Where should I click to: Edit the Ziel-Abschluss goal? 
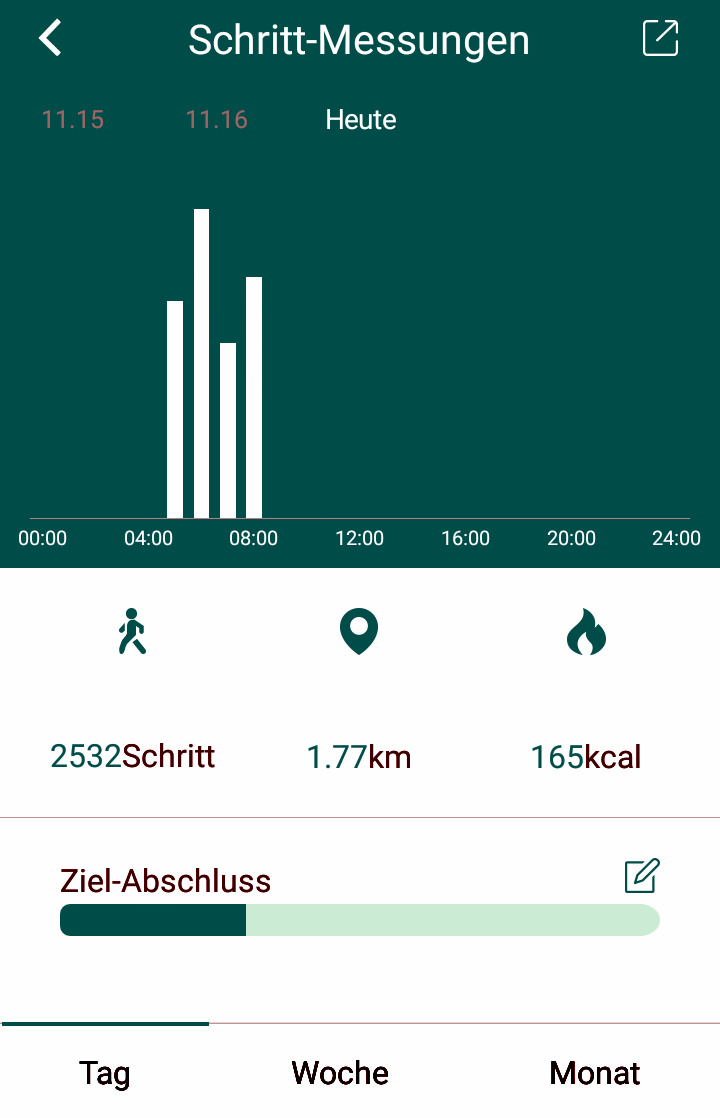(x=642, y=875)
